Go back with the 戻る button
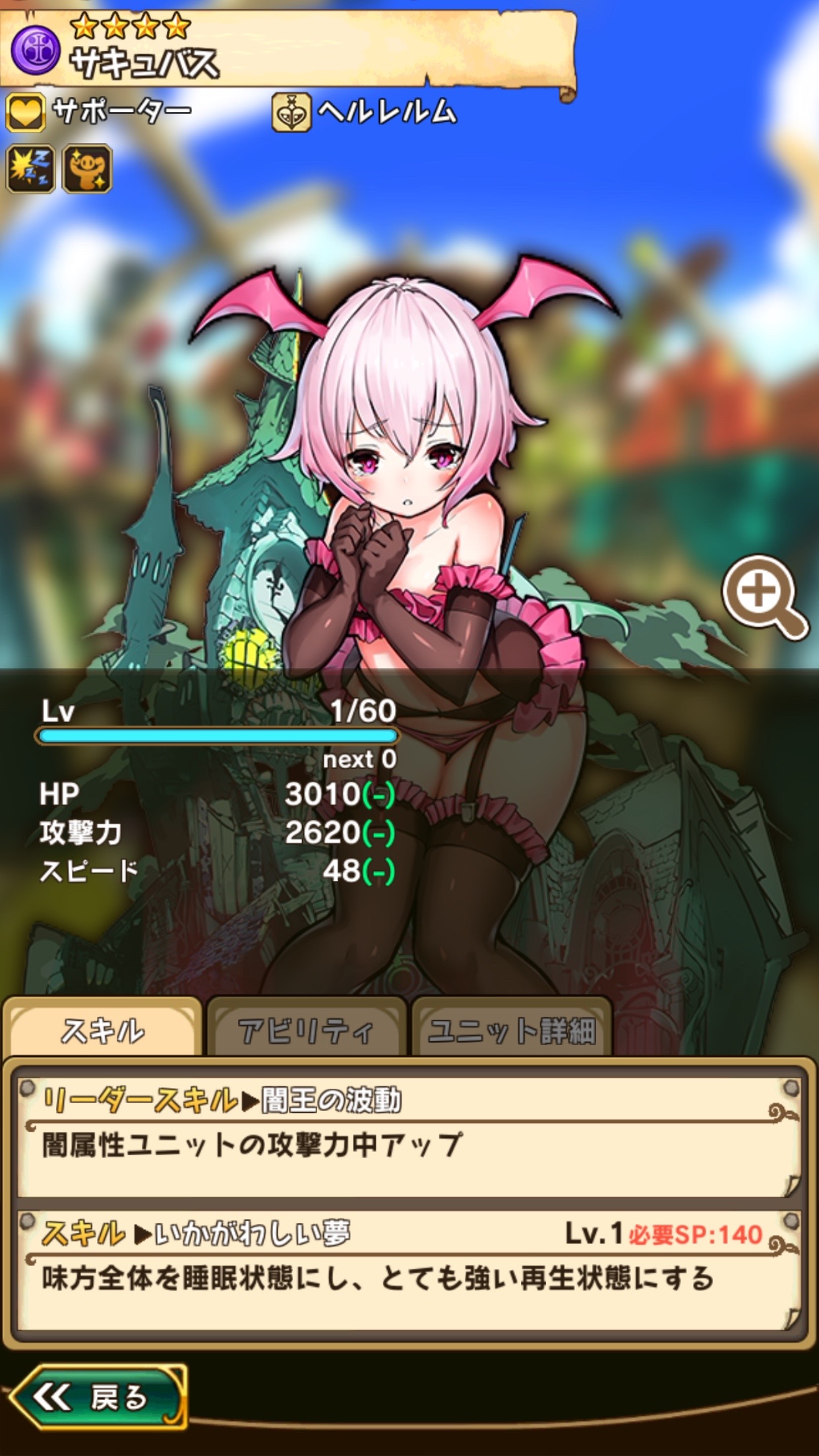Viewport: 819px width, 1456px height. tap(98, 1397)
